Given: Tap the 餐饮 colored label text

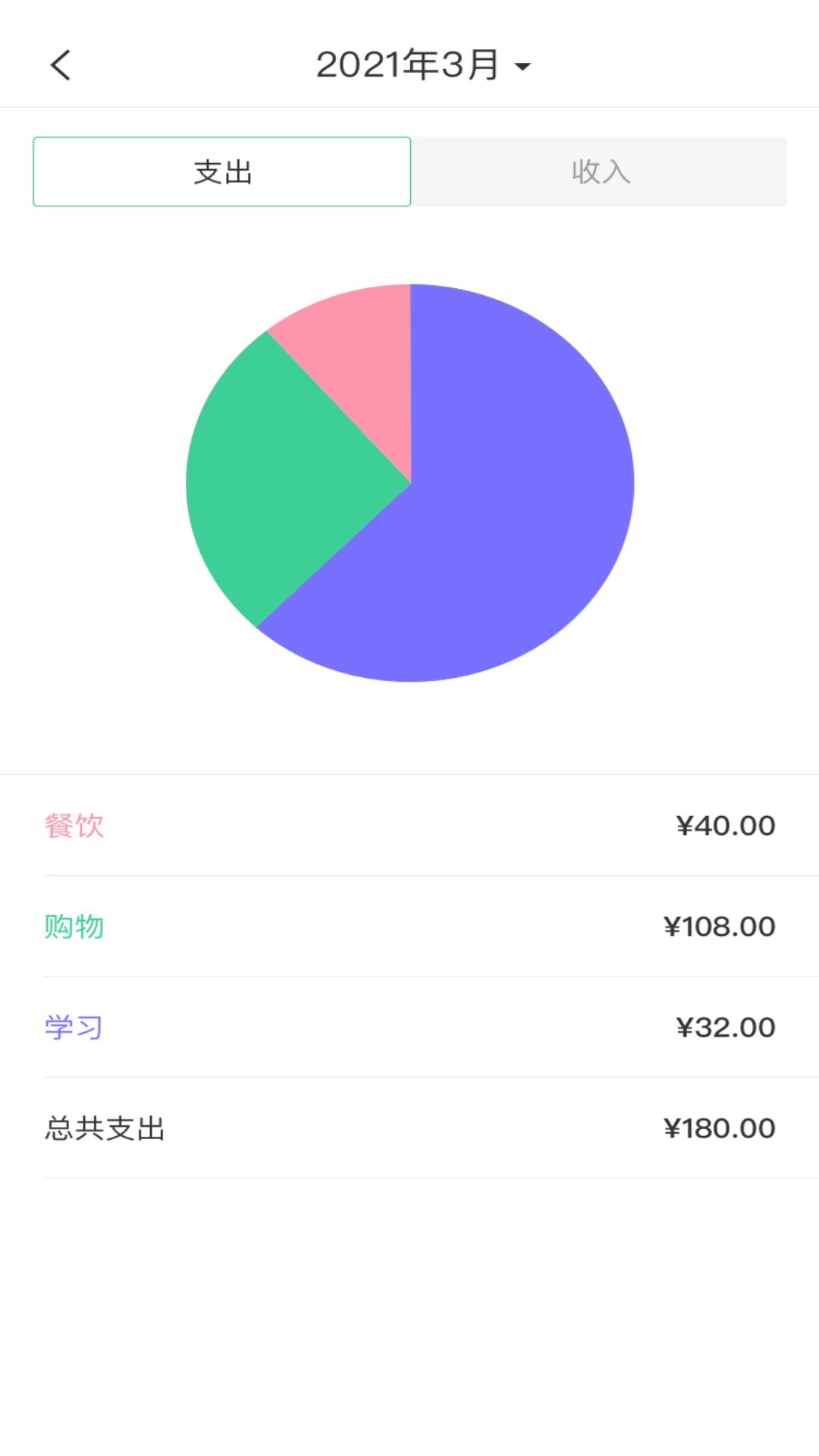Looking at the screenshot, I should [75, 825].
